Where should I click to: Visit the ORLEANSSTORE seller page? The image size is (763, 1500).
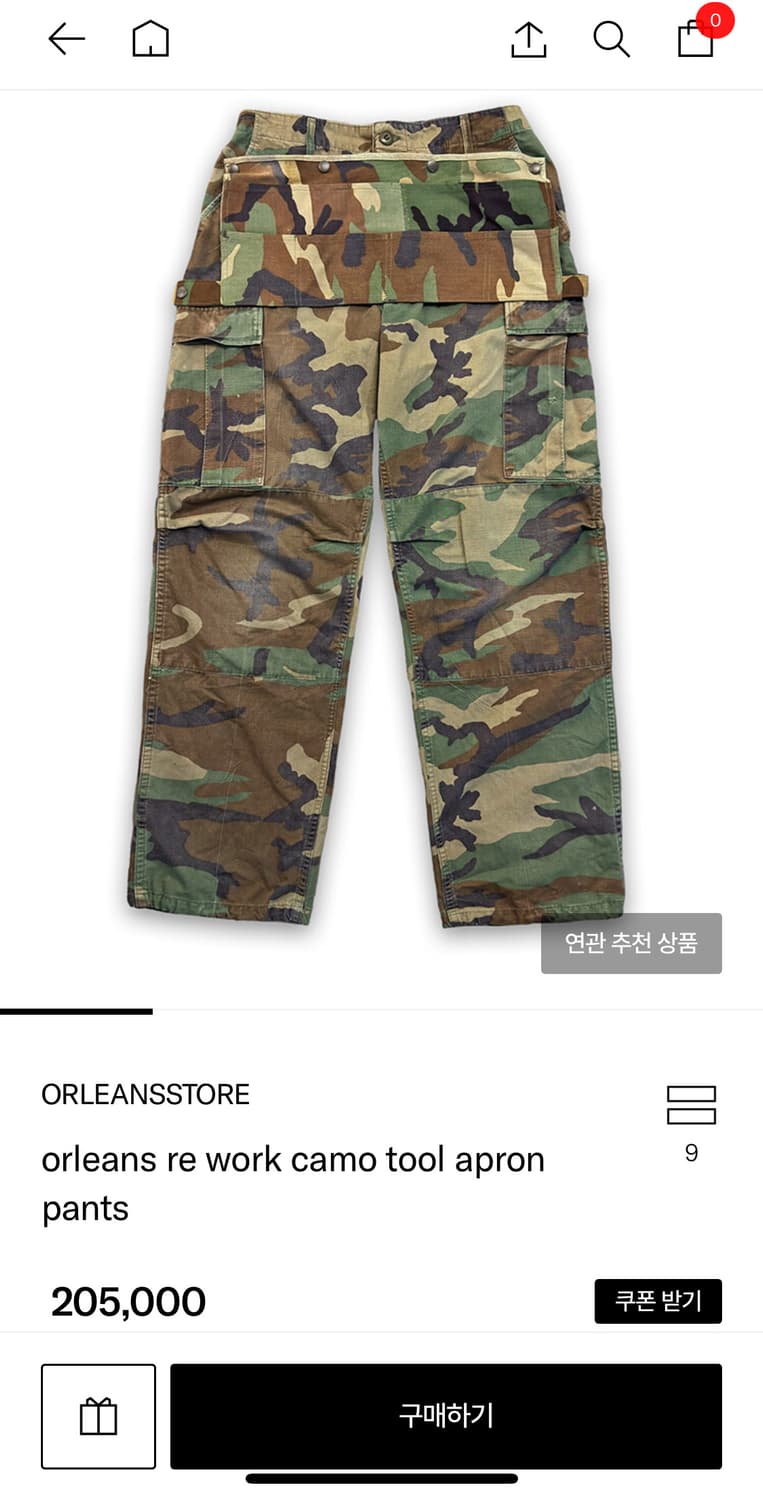pyautogui.click(x=145, y=1094)
